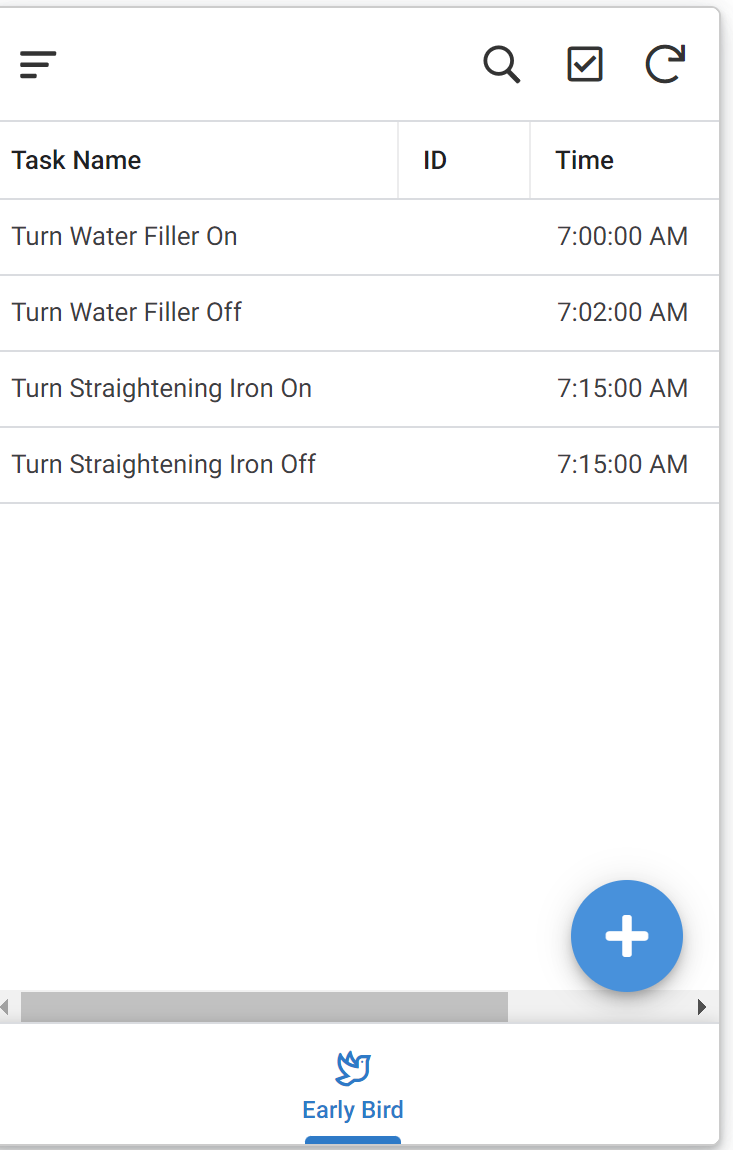This screenshot has height=1150, width=733.
Task: Select the Turn Water Filler Off task row
Action: point(126,312)
